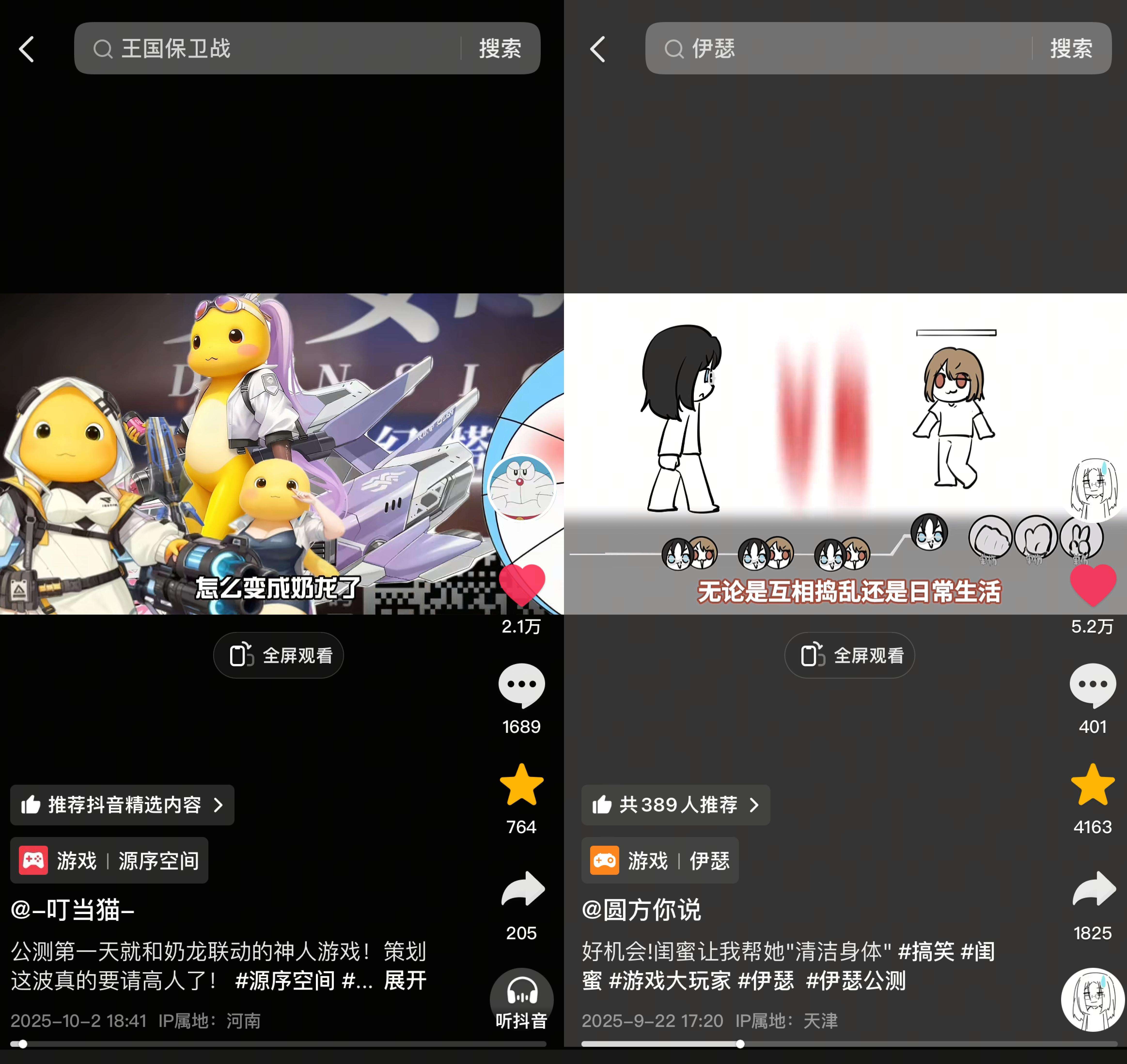Open the search box containing 王国保卫战
The image size is (1127, 1064).
[272, 49]
